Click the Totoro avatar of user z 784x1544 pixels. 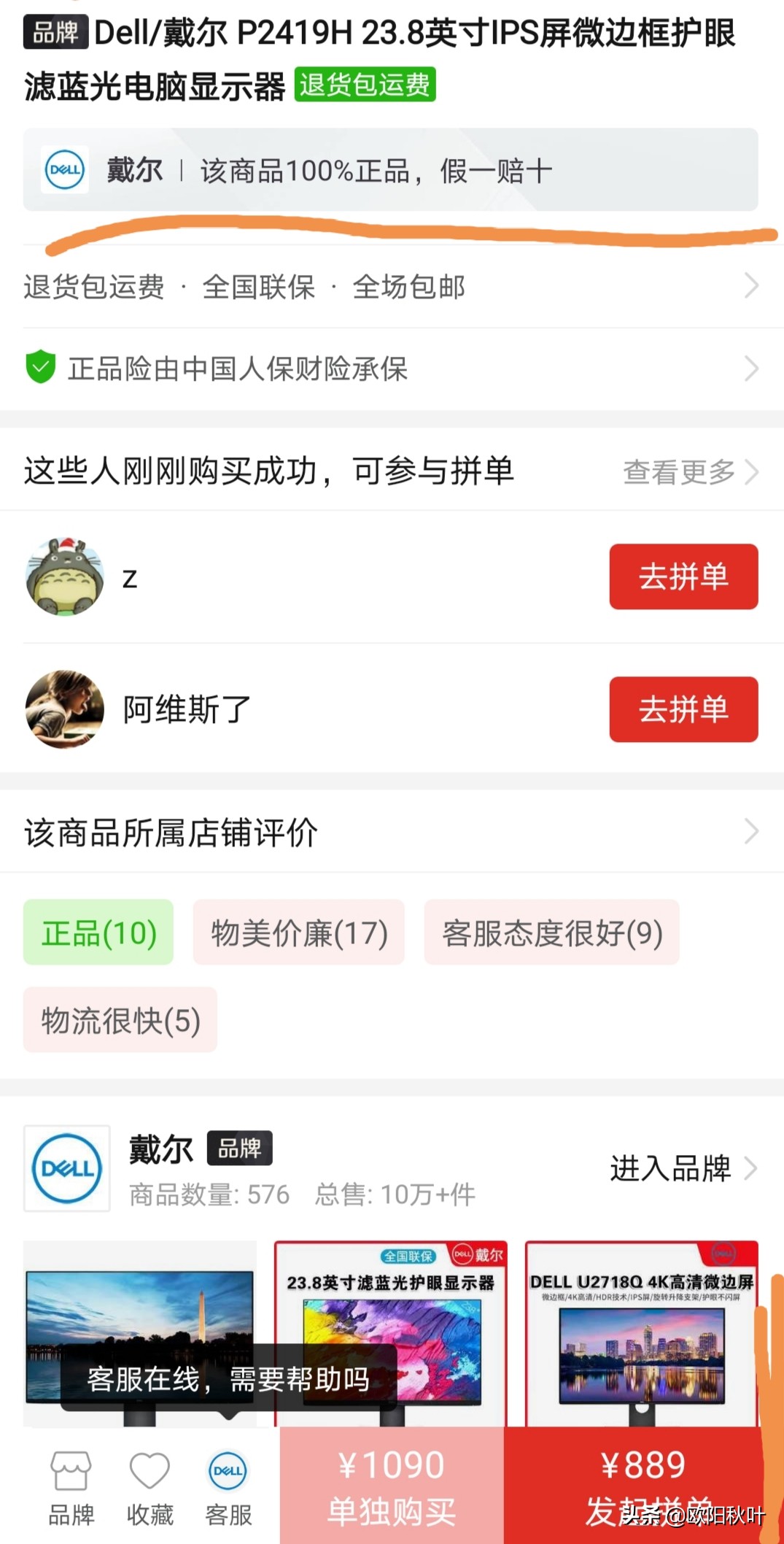click(x=65, y=576)
